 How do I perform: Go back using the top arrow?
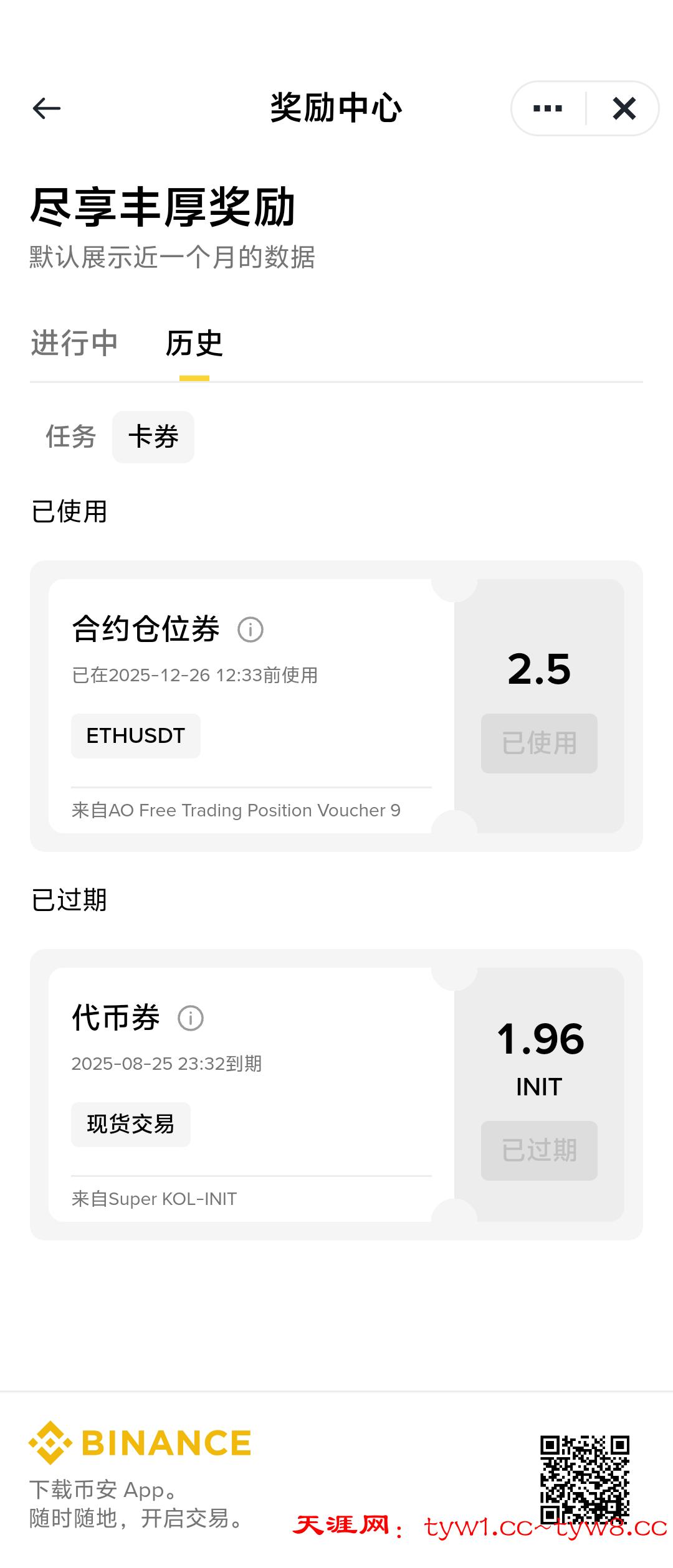pos(47,108)
